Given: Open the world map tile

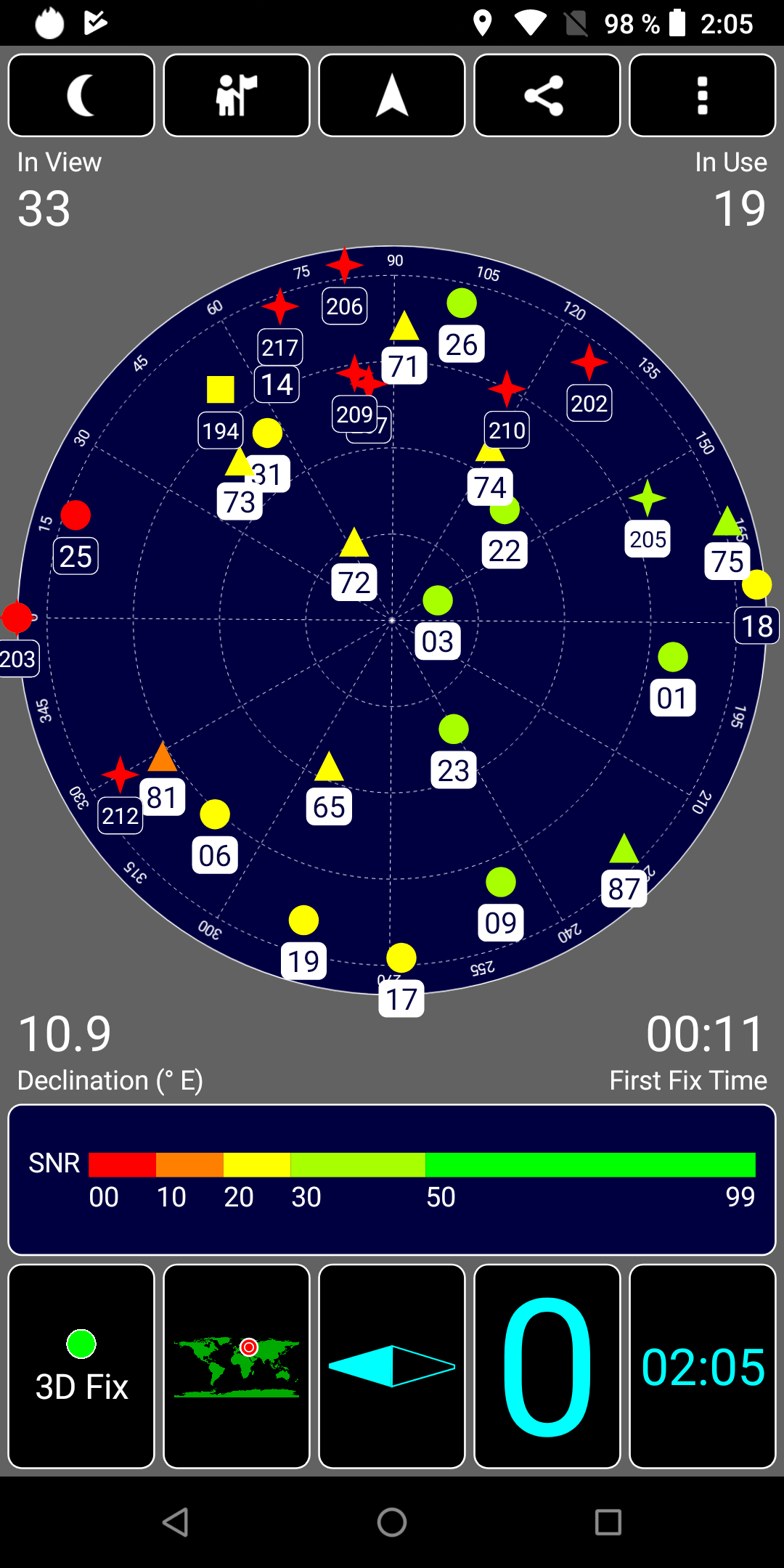Looking at the screenshot, I should click(x=237, y=1365).
